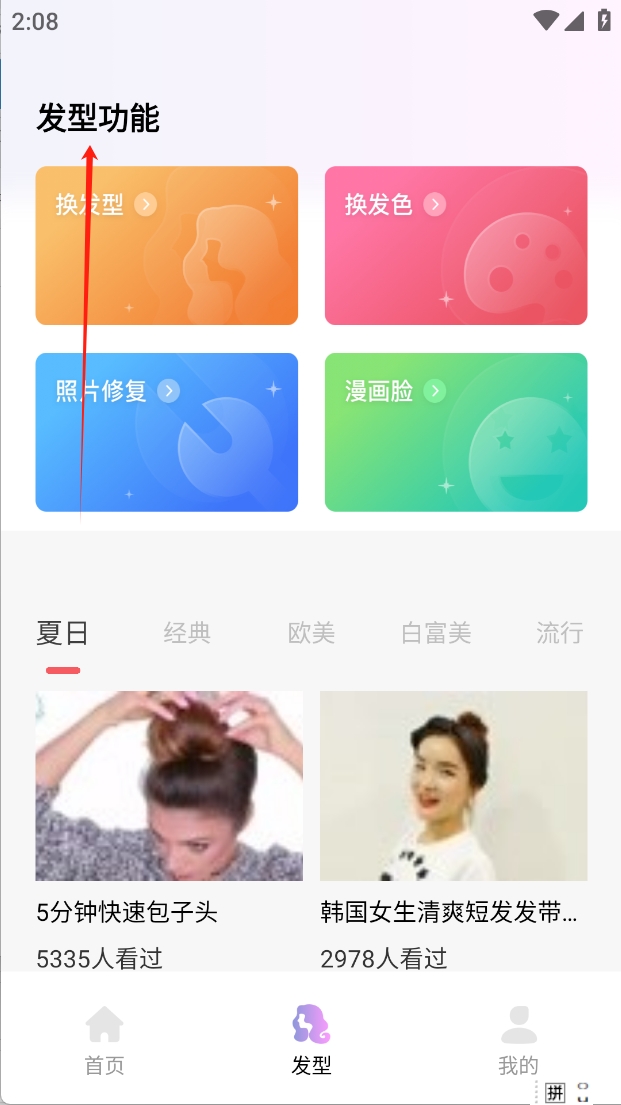Switch to the 流行 category tab
The width and height of the screenshot is (621, 1105).
point(559,633)
